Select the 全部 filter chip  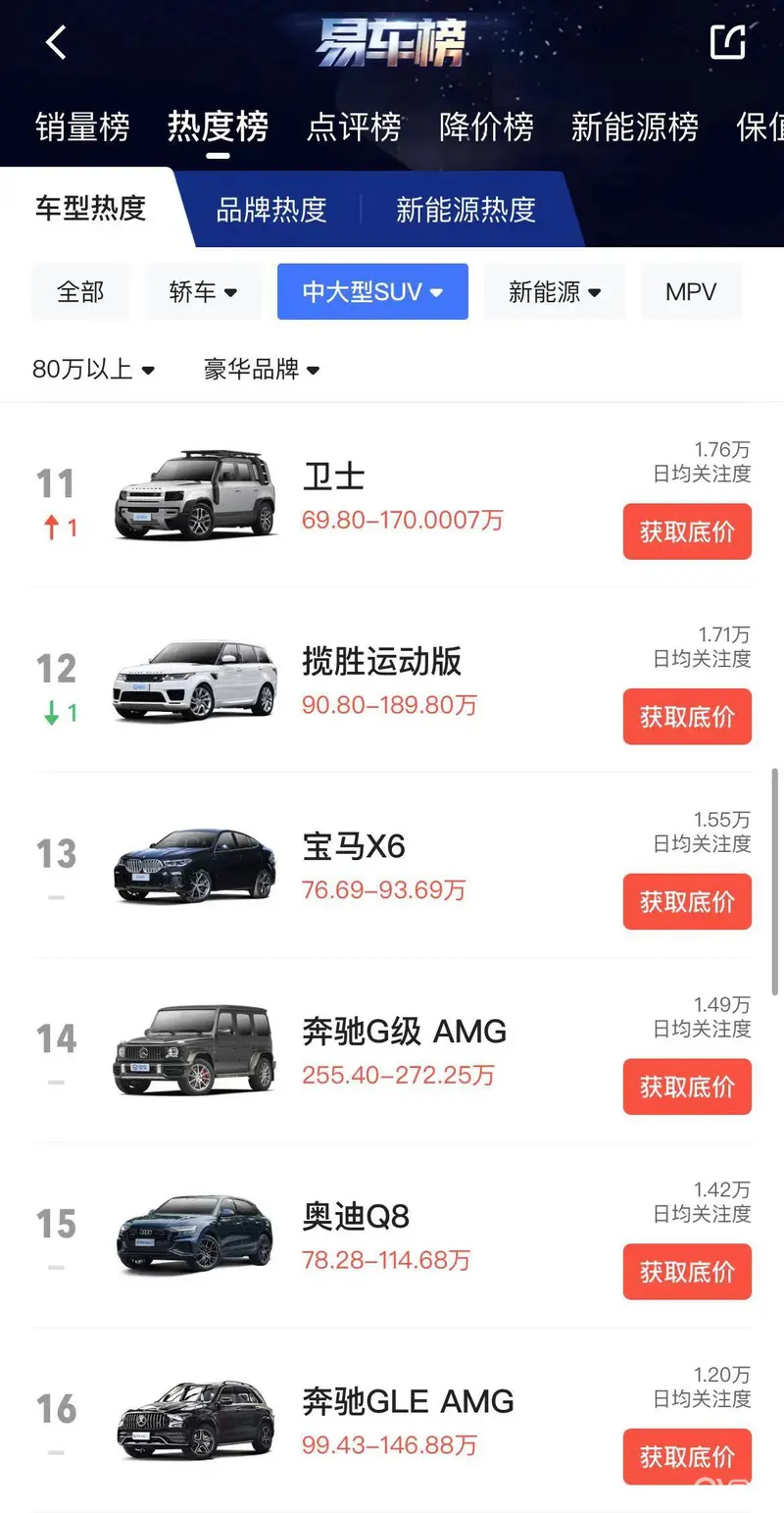80,291
